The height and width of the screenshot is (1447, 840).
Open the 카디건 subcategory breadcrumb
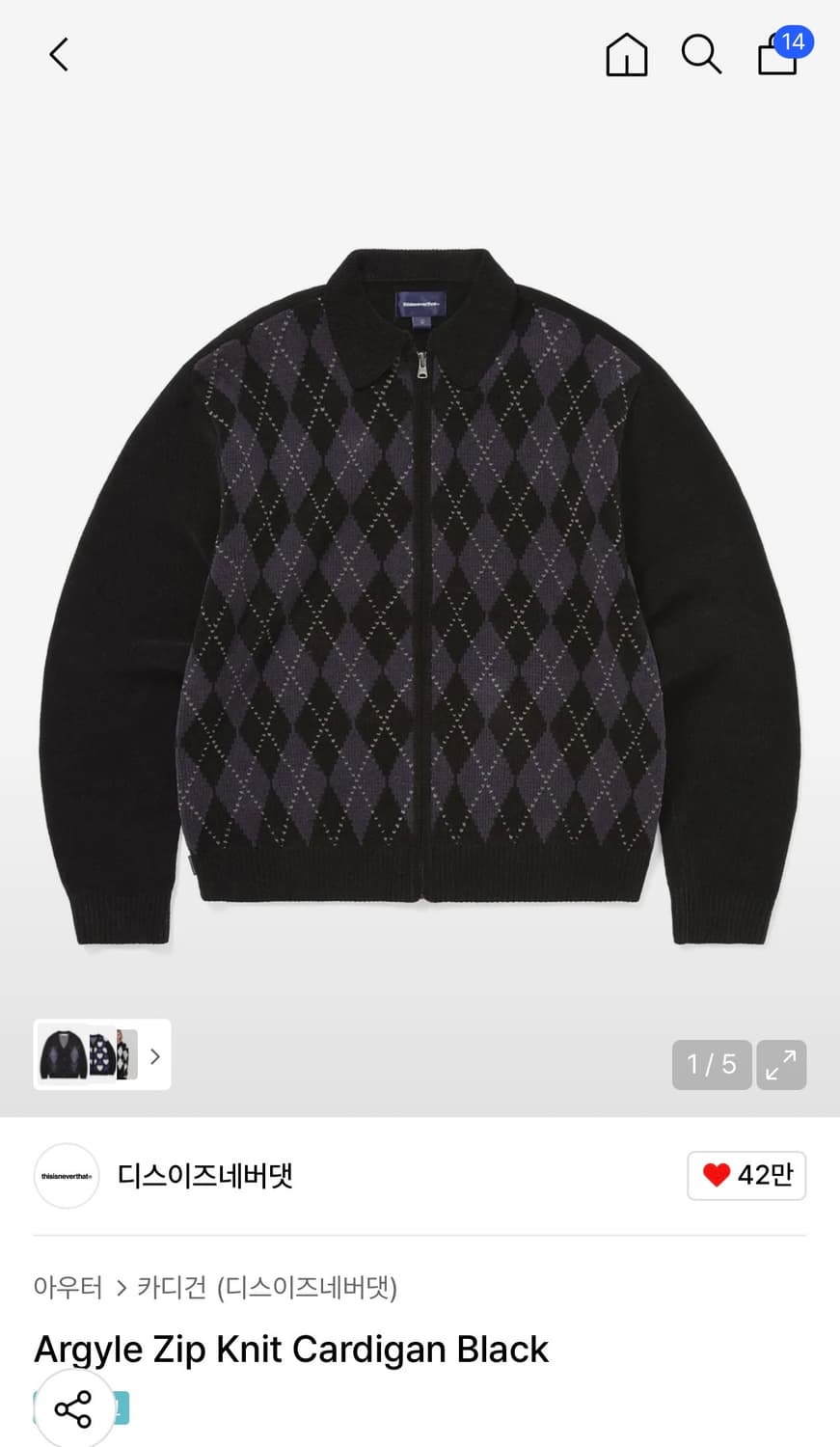click(172, 1287)
